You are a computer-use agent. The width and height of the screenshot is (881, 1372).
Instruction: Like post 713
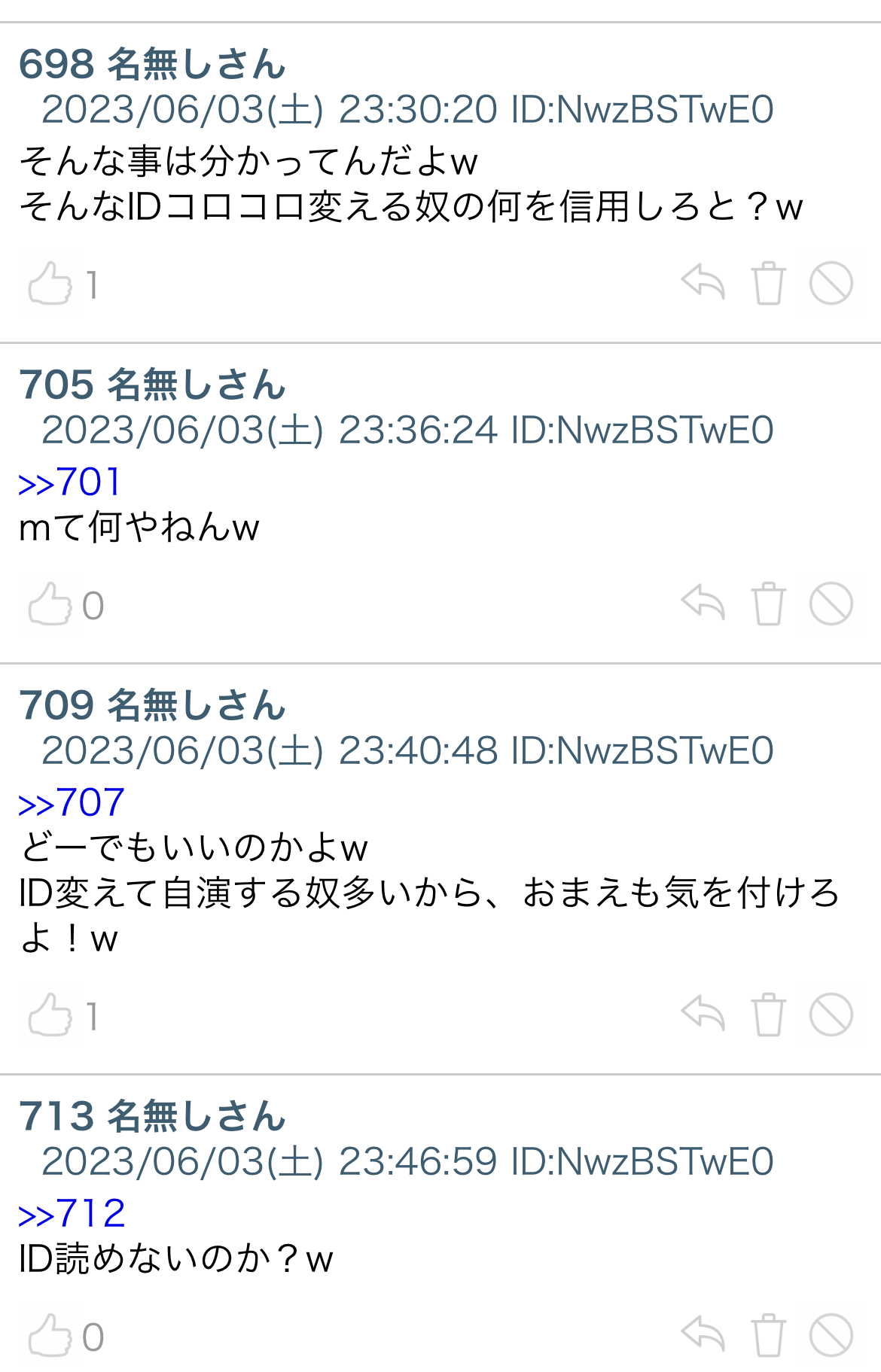coord(50,1336)
